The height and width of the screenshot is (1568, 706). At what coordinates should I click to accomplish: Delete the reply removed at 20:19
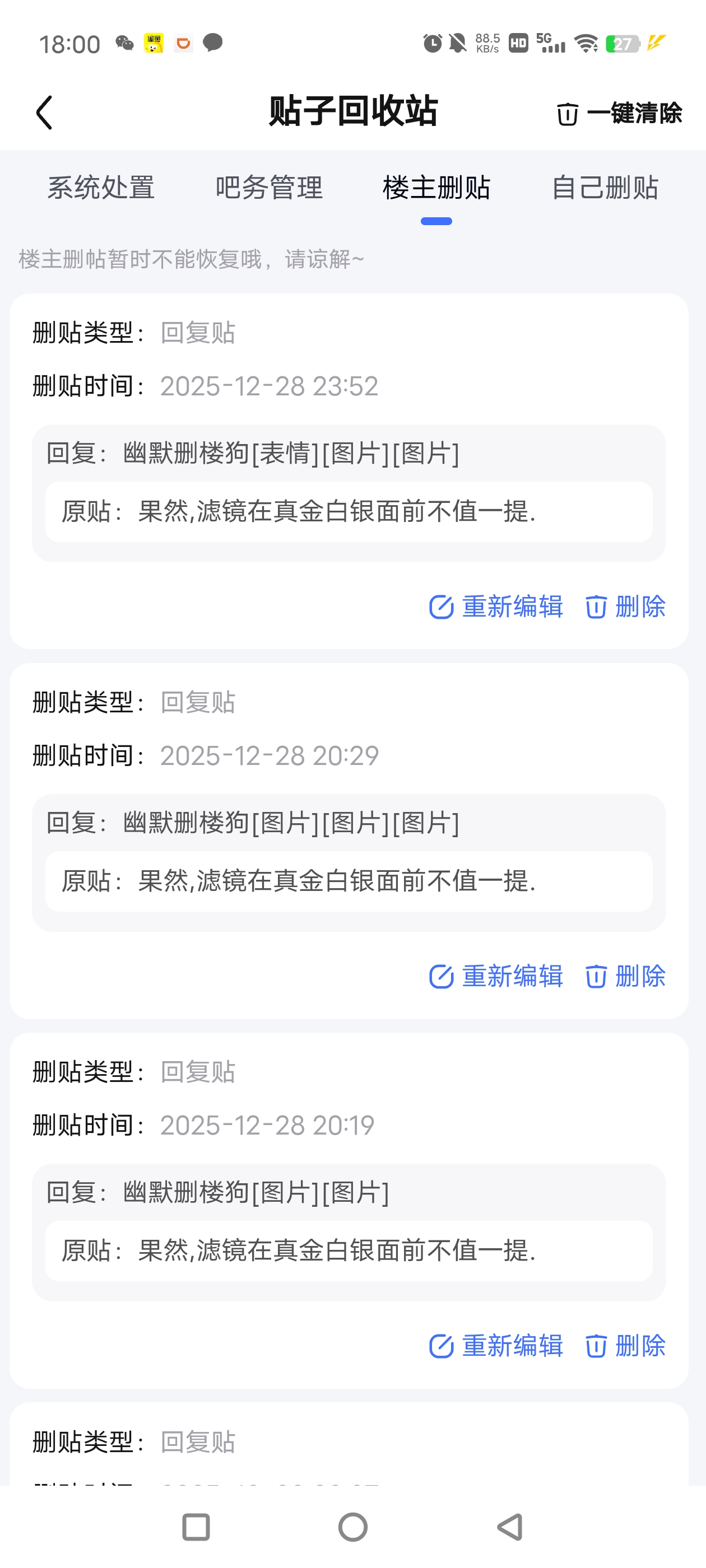coord(625,1346)
